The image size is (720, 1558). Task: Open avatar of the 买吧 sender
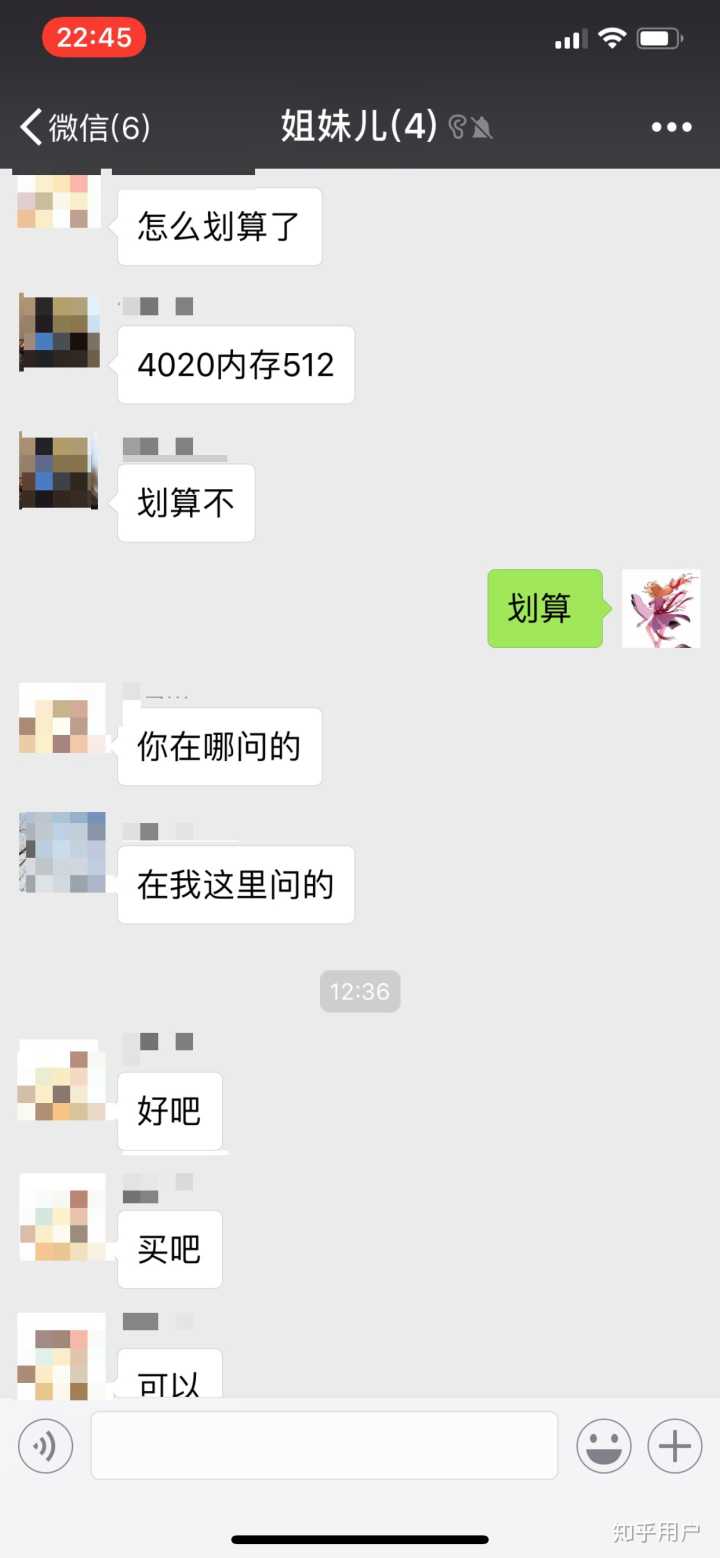tap(62, 1217)
